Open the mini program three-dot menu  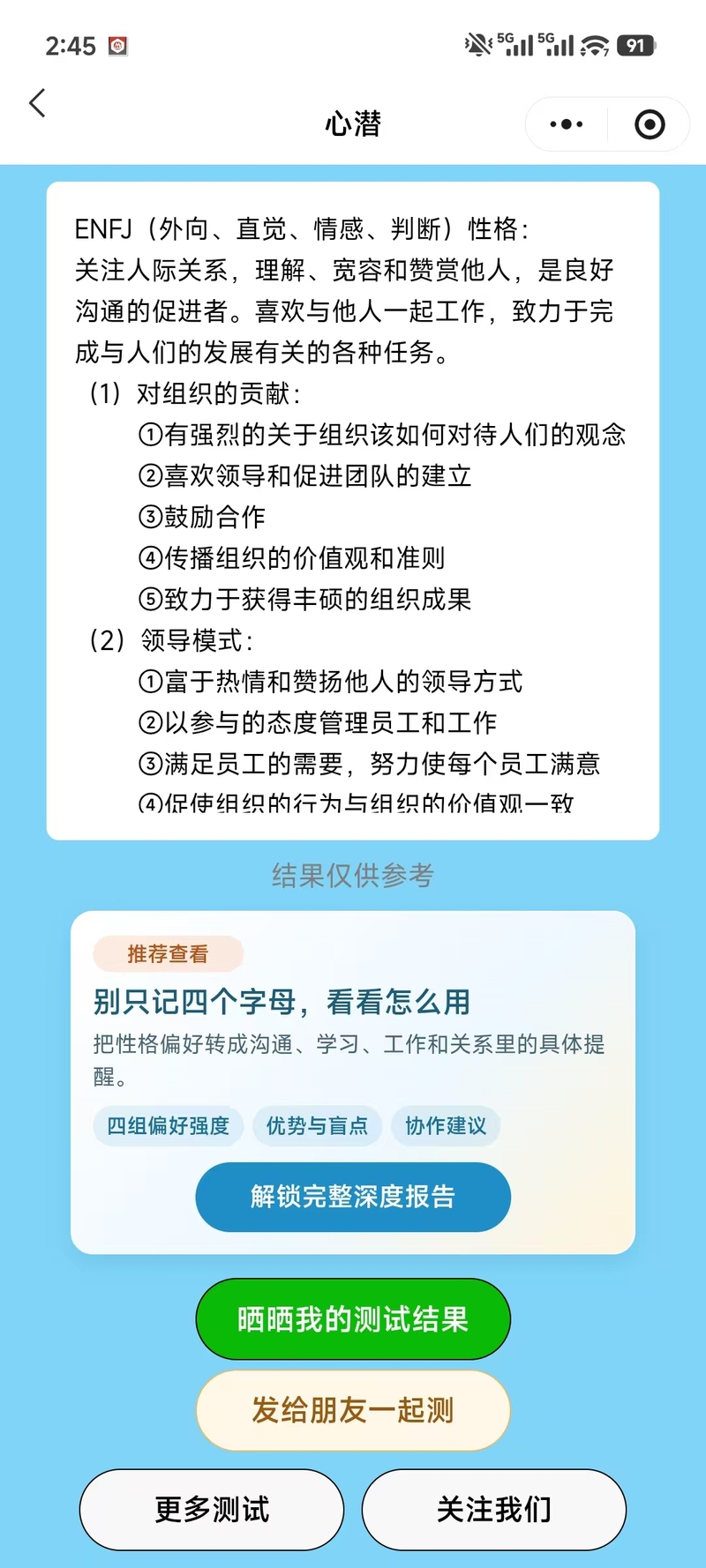tap(567, 124)
